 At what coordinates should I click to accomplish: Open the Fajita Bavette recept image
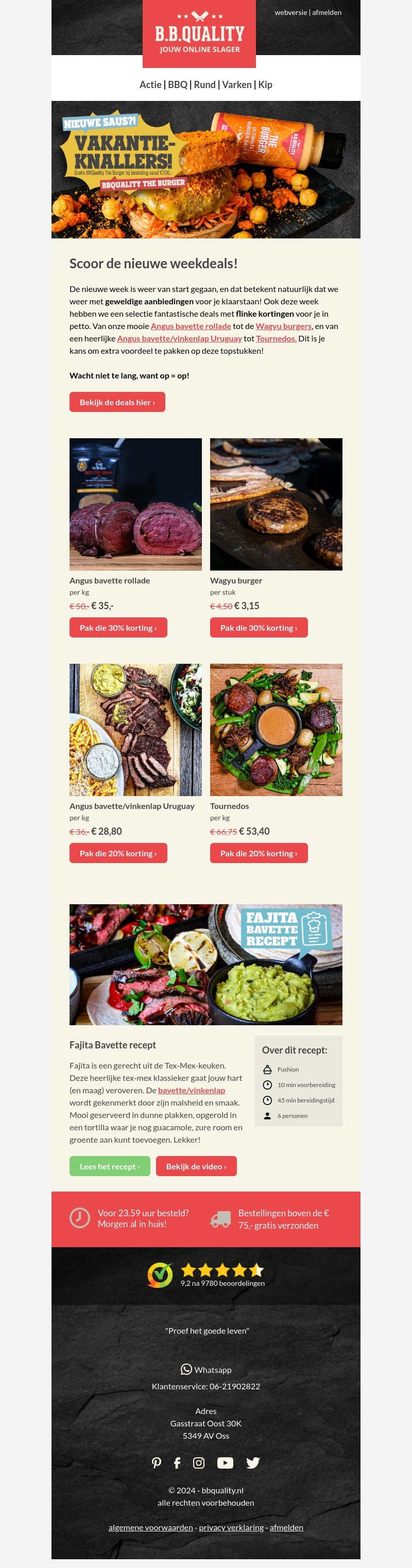(205, 964)
